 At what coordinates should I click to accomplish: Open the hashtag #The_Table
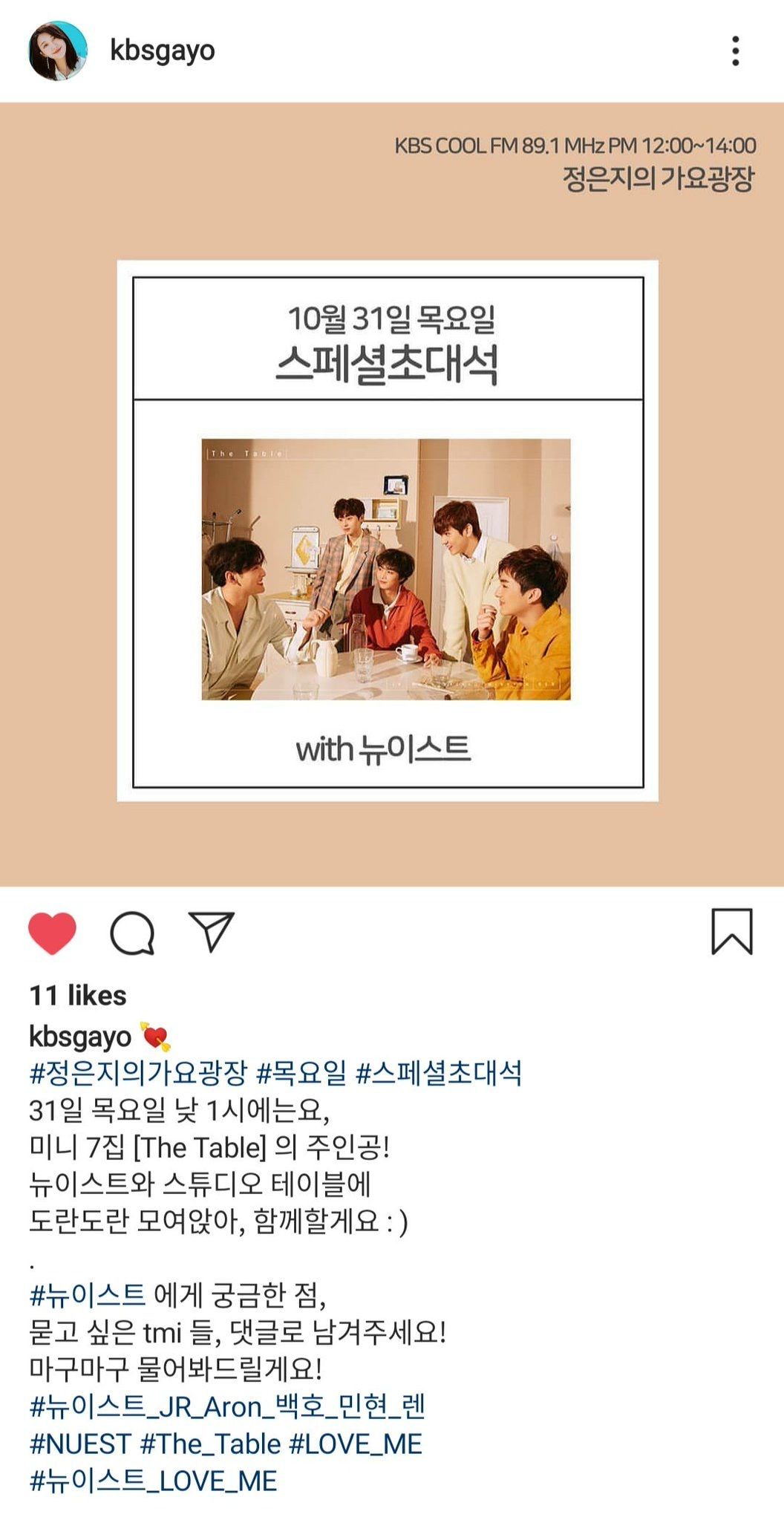pos(210,1444)
